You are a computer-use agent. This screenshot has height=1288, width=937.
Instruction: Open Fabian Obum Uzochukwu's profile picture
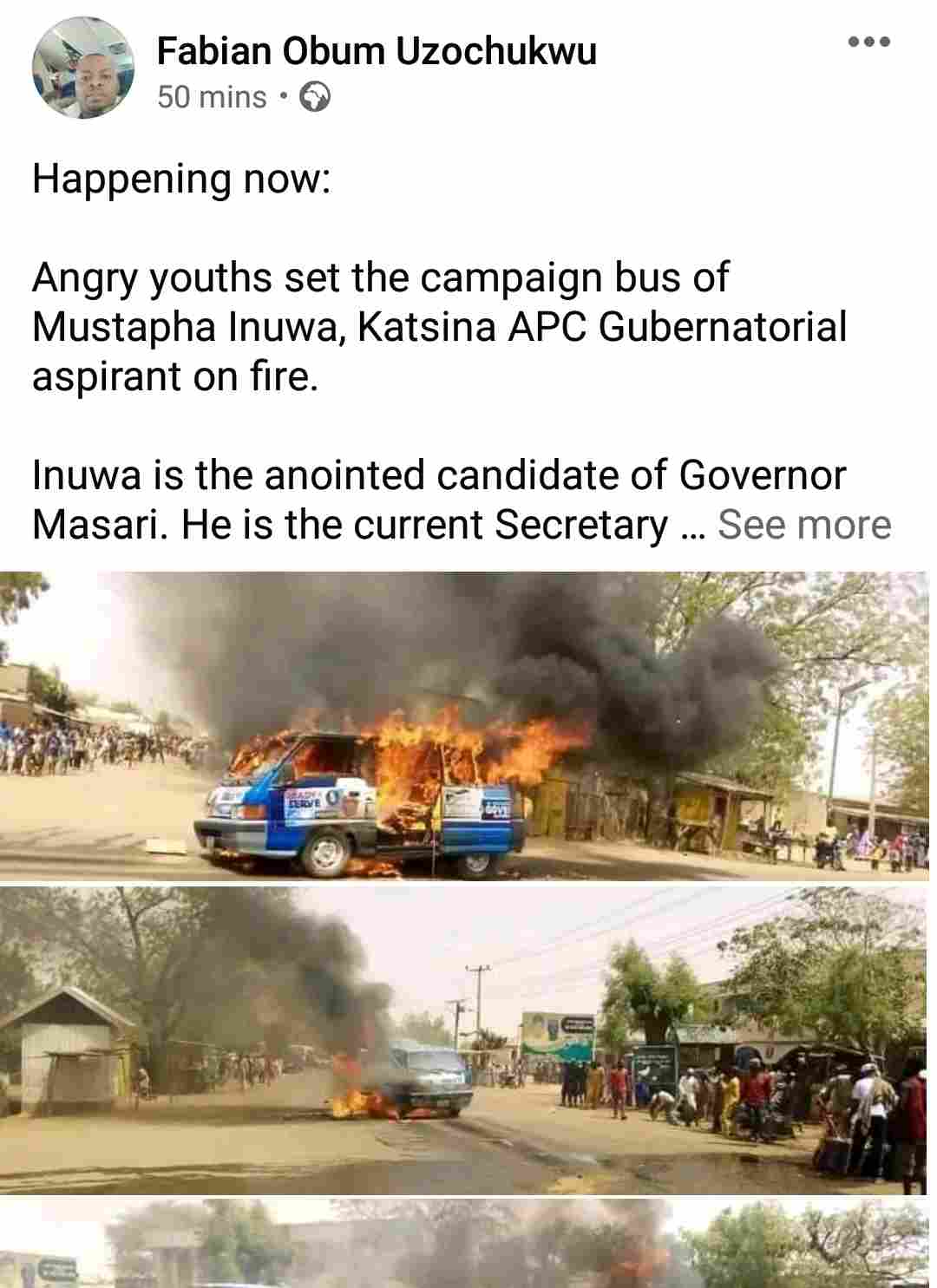[x=82, y=67]
